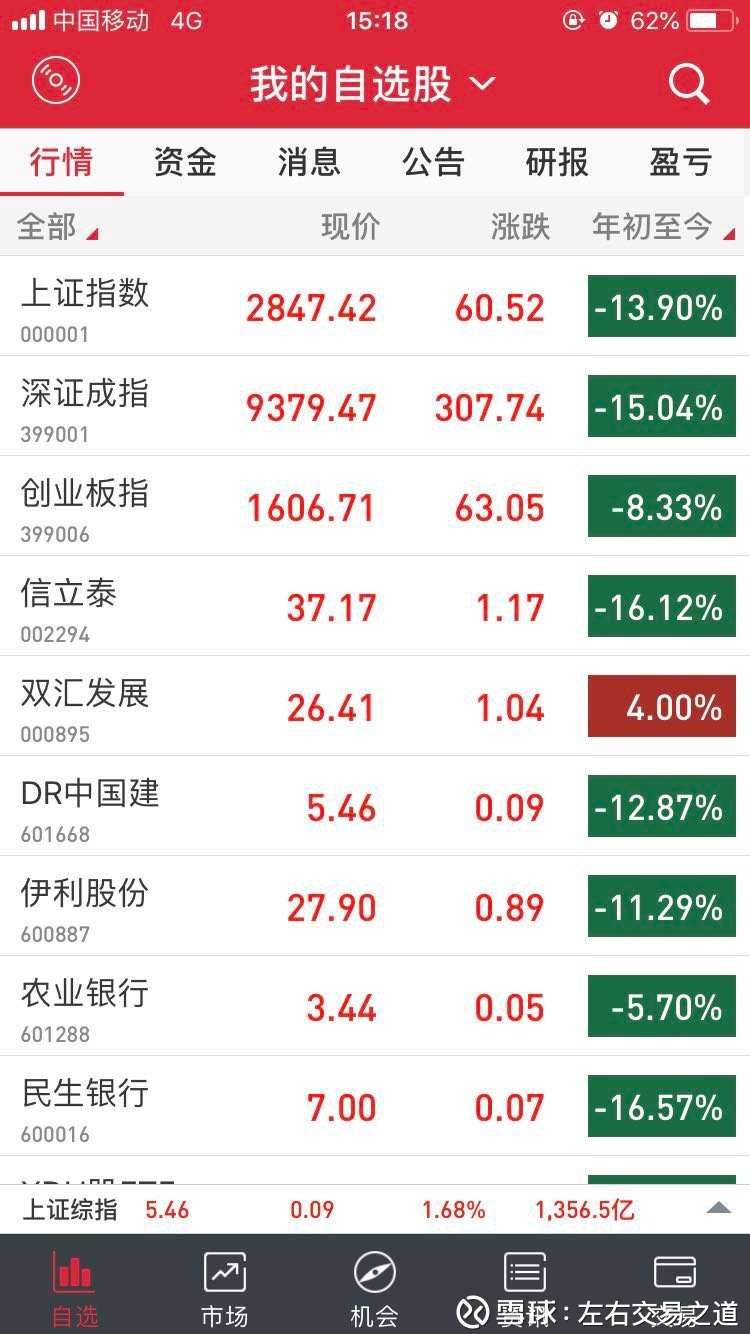Viewport: 750px width, 1334px height.
Task: Open the search magnifier icon
Action: pyautogui.click(x=688, y=84)
